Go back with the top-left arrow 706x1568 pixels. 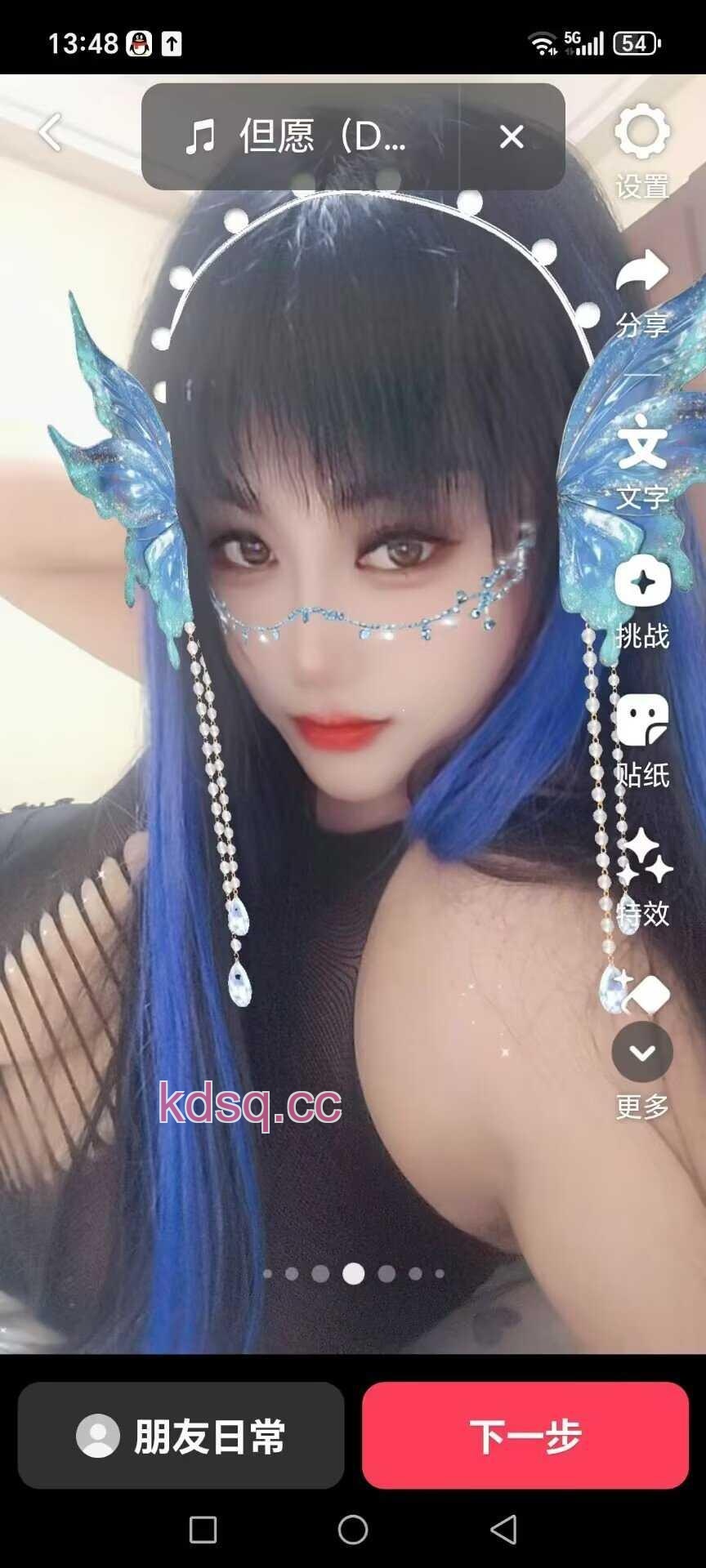(51, 132)
